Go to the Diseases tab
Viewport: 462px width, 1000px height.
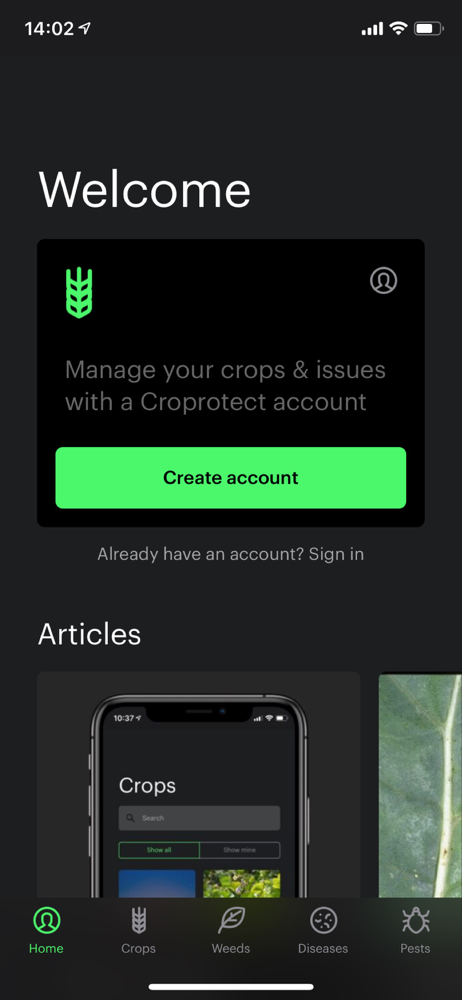323,930
